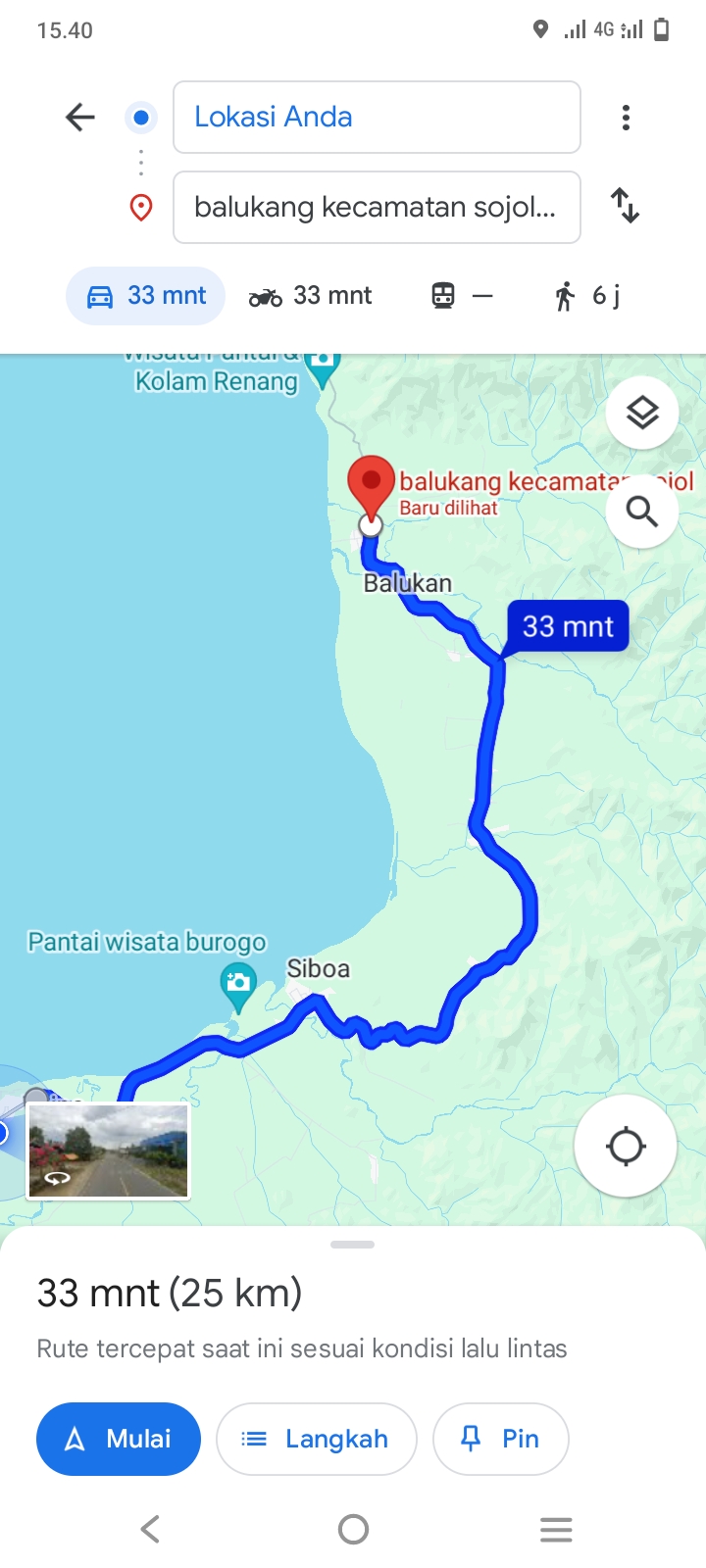Search along the route
The height and width of the screenshot is (1568, 706).
[x=642, y=511]
